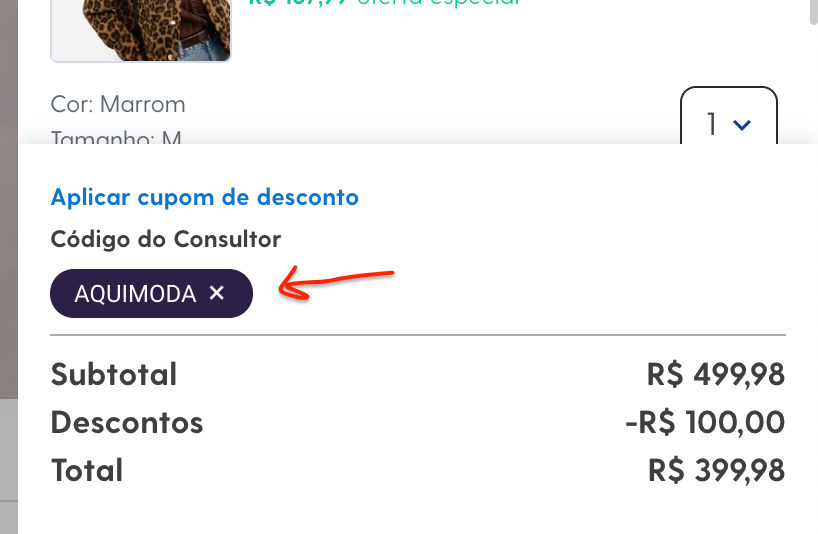The image size is (818, 534).
Task: Open the quantity dropdown showing 1
Action: coord(728,123)
